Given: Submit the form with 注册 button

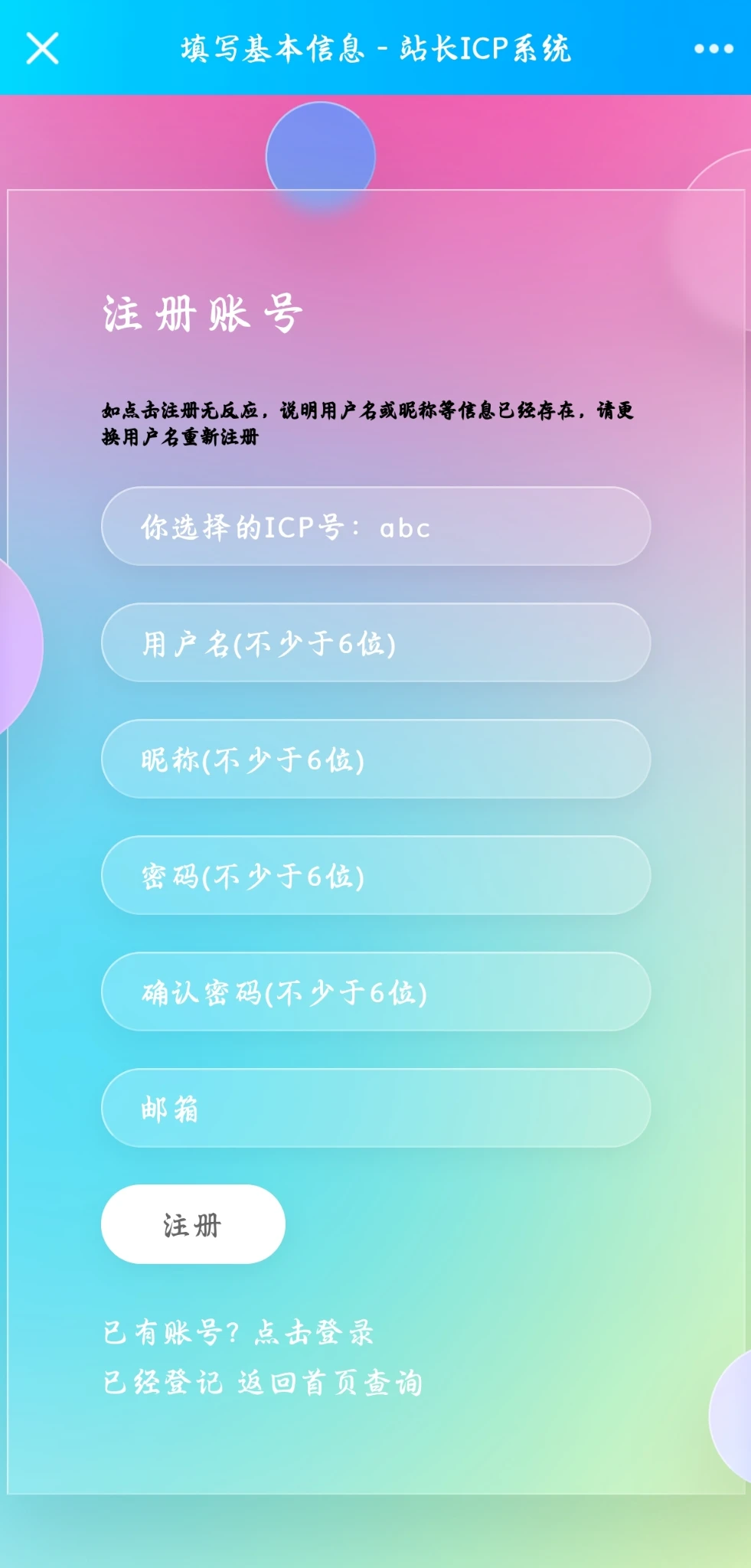Looking at the screenshot, I should (x=193, y=1224).
